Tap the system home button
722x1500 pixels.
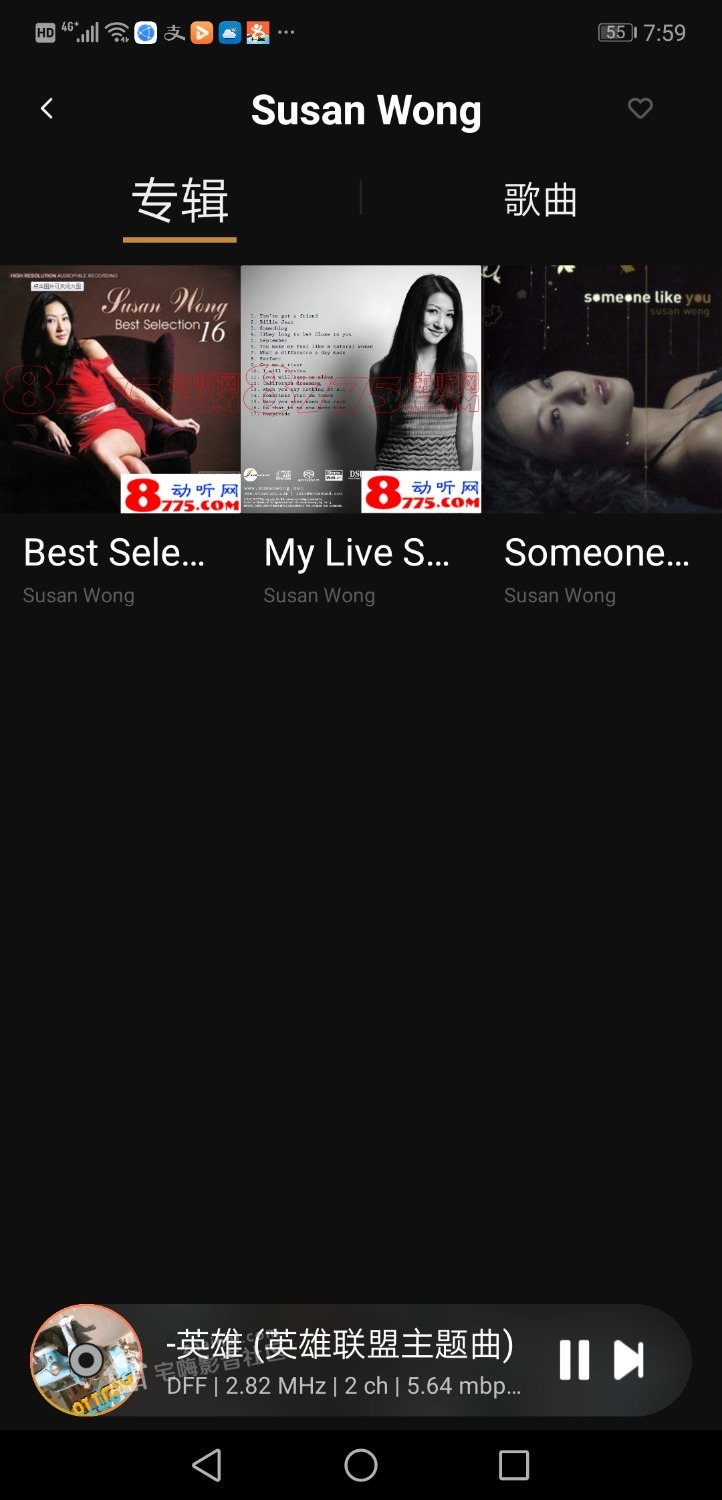[361, 1465]
